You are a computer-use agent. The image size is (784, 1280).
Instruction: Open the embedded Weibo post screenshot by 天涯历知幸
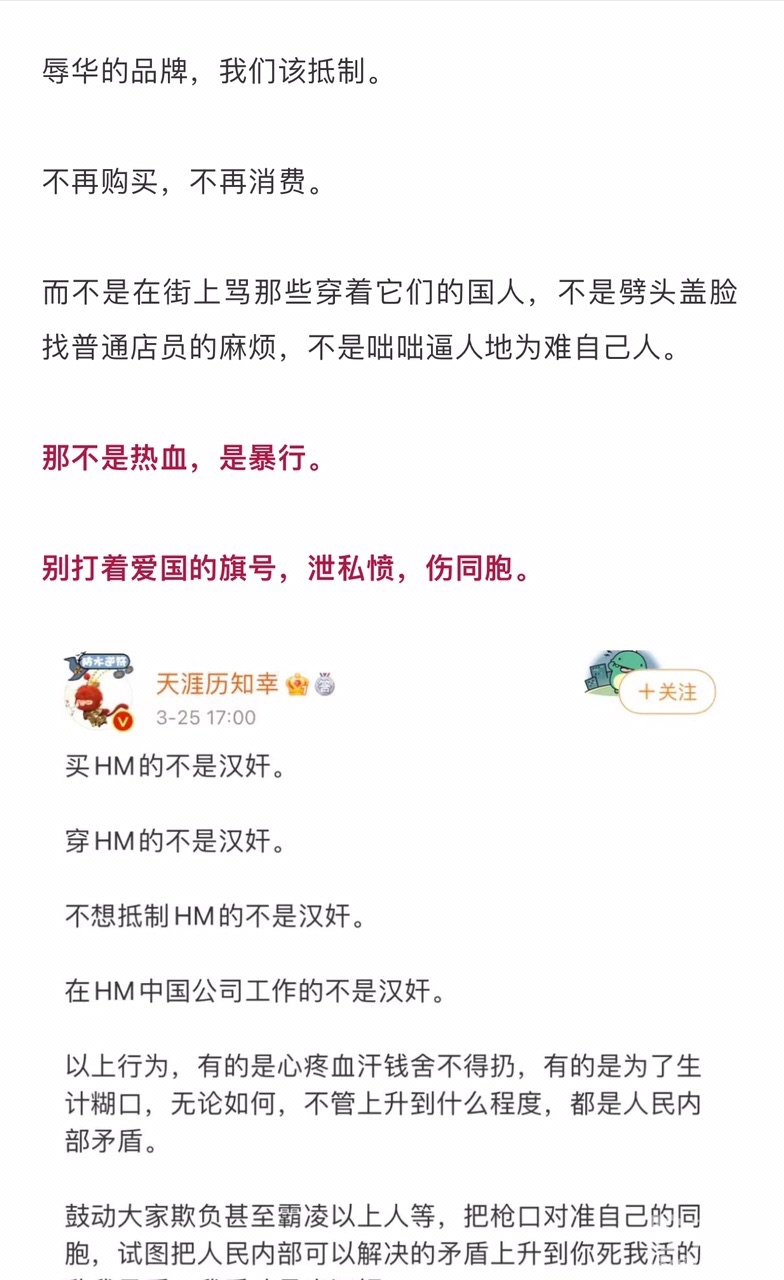390,950
